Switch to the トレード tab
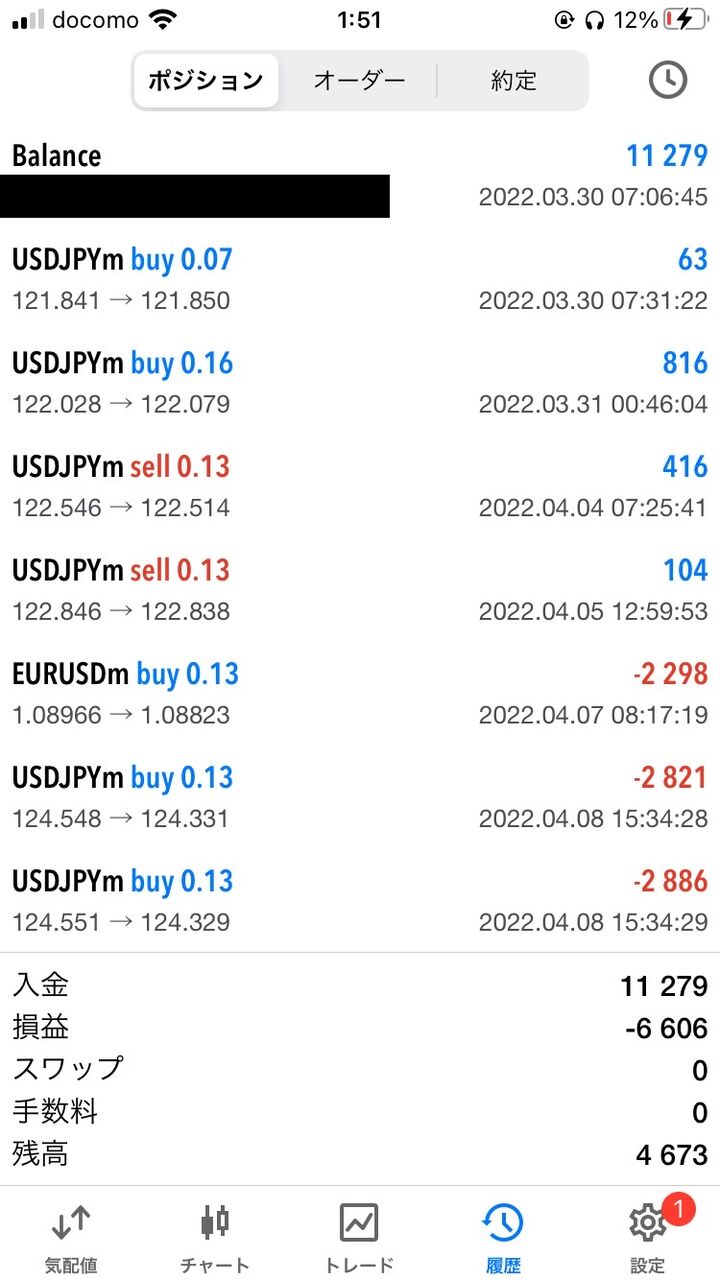Viewport: 720px width, 1280px height. [359, 1238]
